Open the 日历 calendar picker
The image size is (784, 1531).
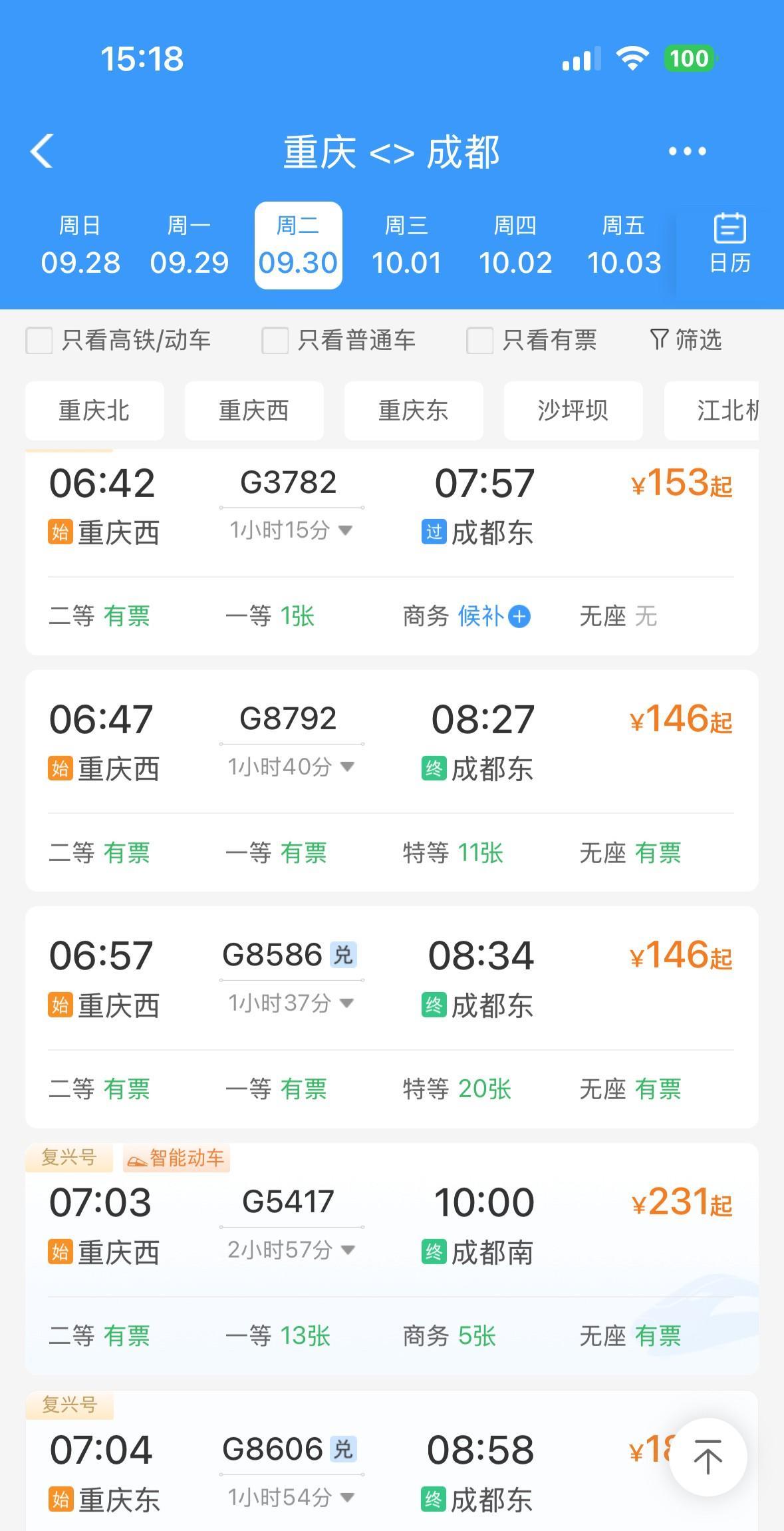[x=729, y=245]
